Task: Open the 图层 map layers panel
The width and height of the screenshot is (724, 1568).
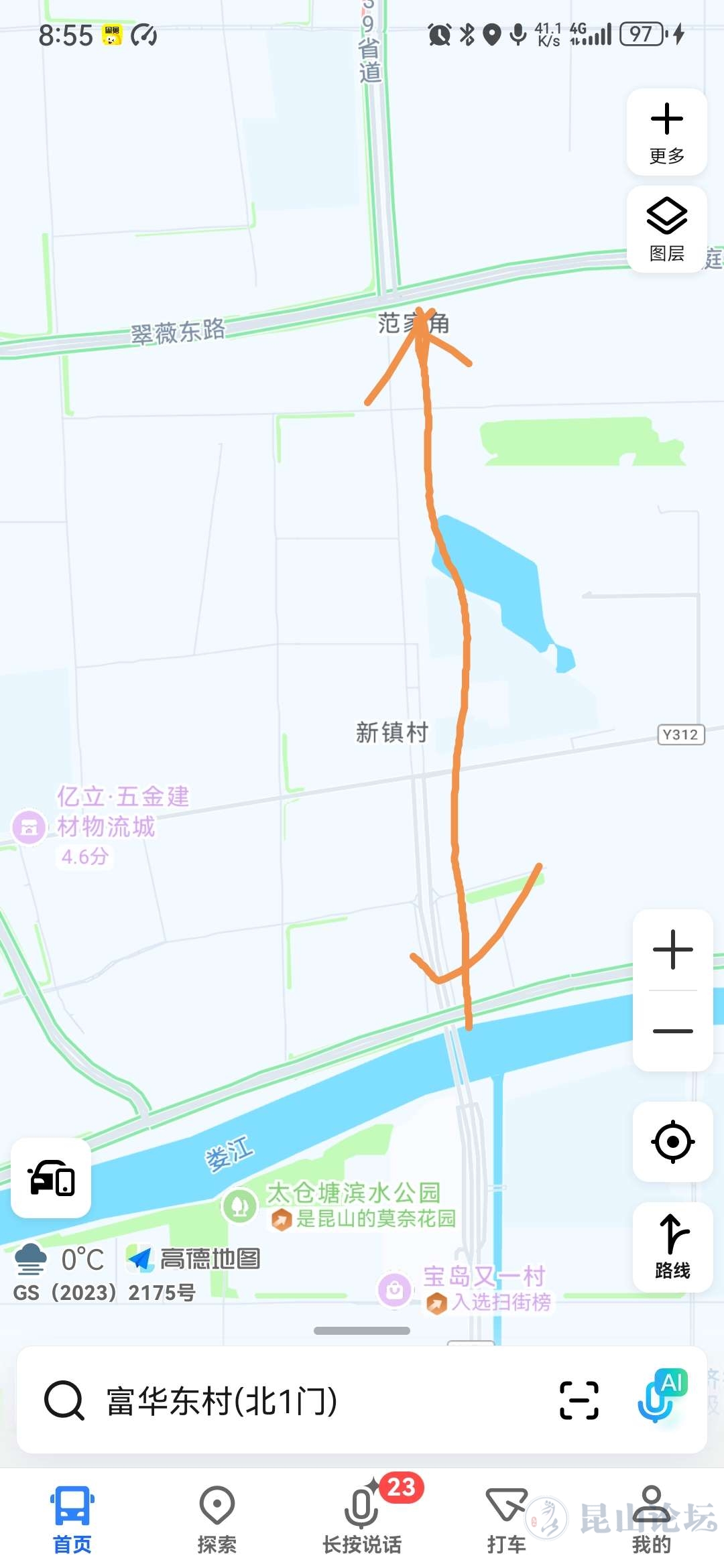Action: [666, 229]
